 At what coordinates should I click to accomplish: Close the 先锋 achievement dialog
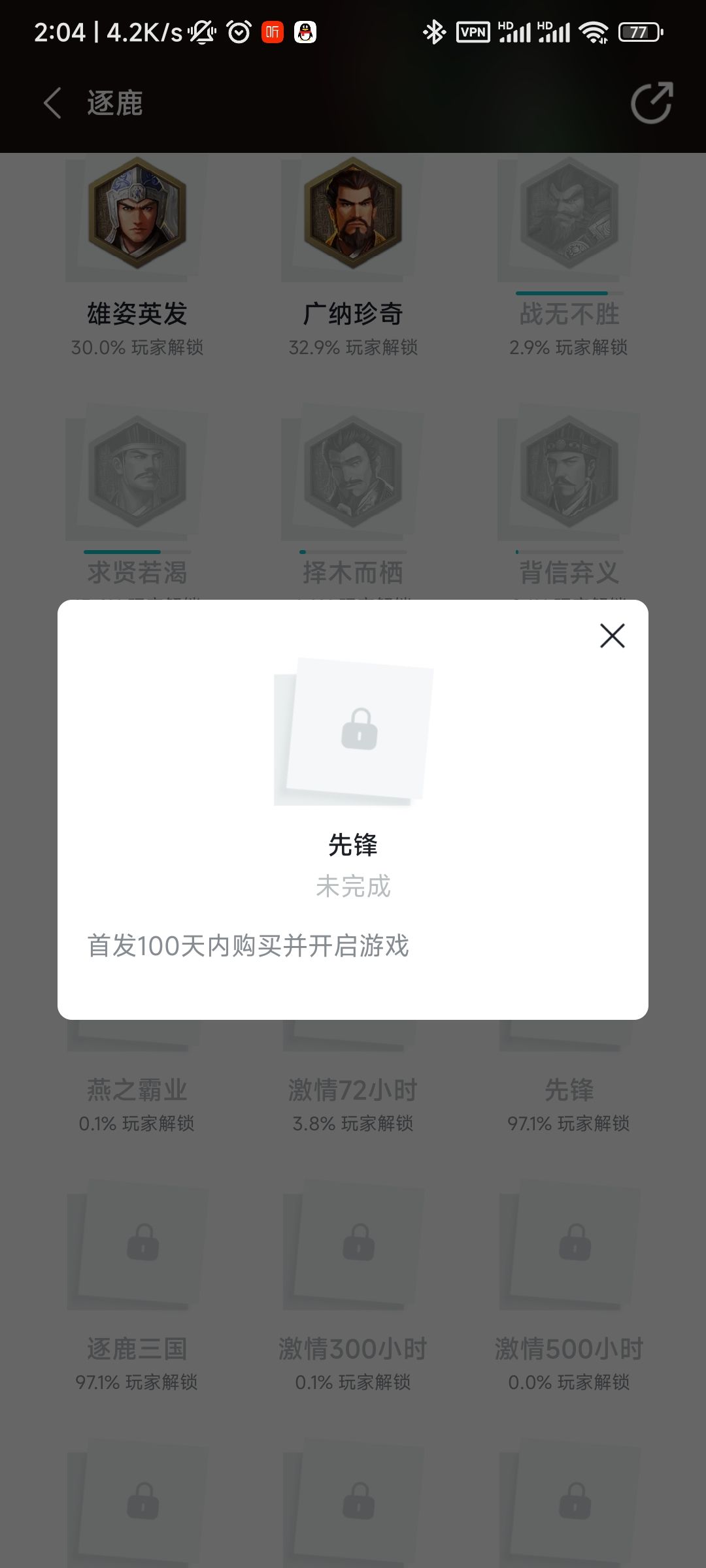(612, 636)
